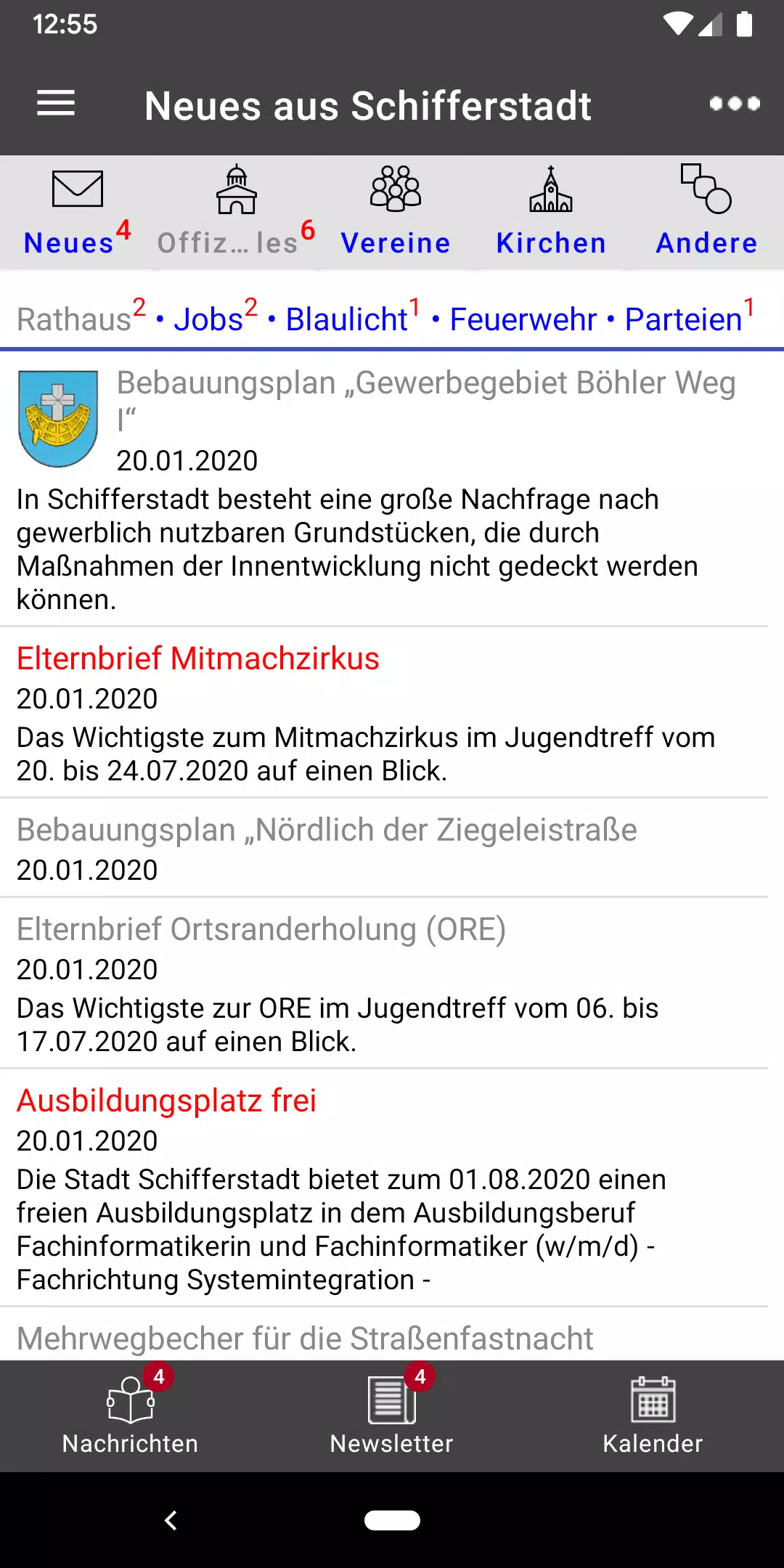Screen dimensions: 784x1568
Task: Select the Rathaus subcategory
Action: tap(81, 317)
